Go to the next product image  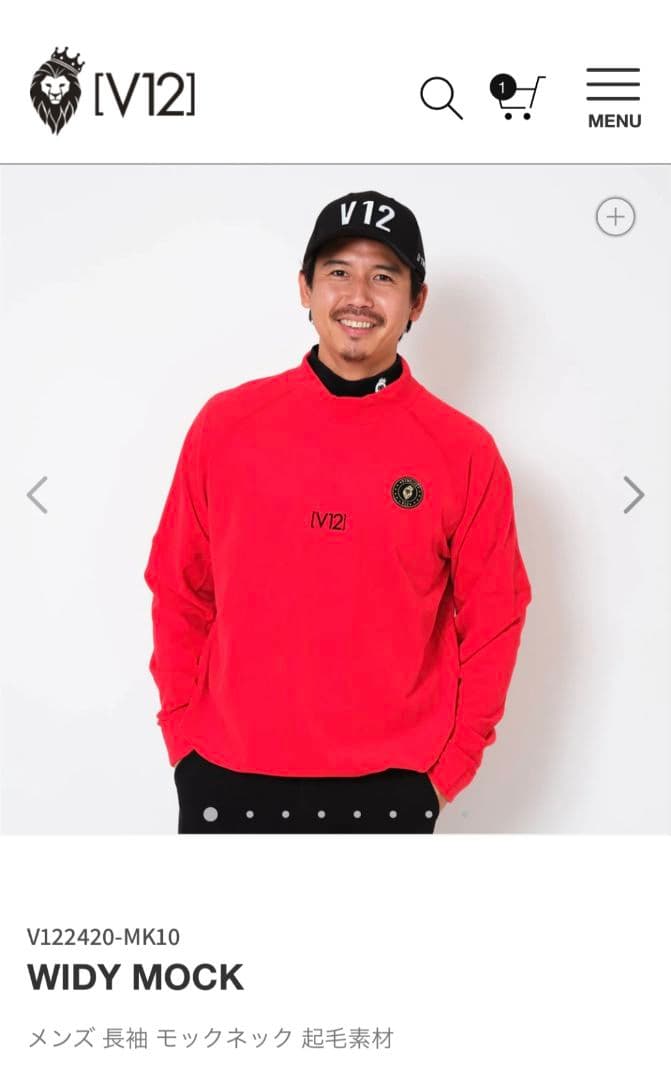coord(634,495)
